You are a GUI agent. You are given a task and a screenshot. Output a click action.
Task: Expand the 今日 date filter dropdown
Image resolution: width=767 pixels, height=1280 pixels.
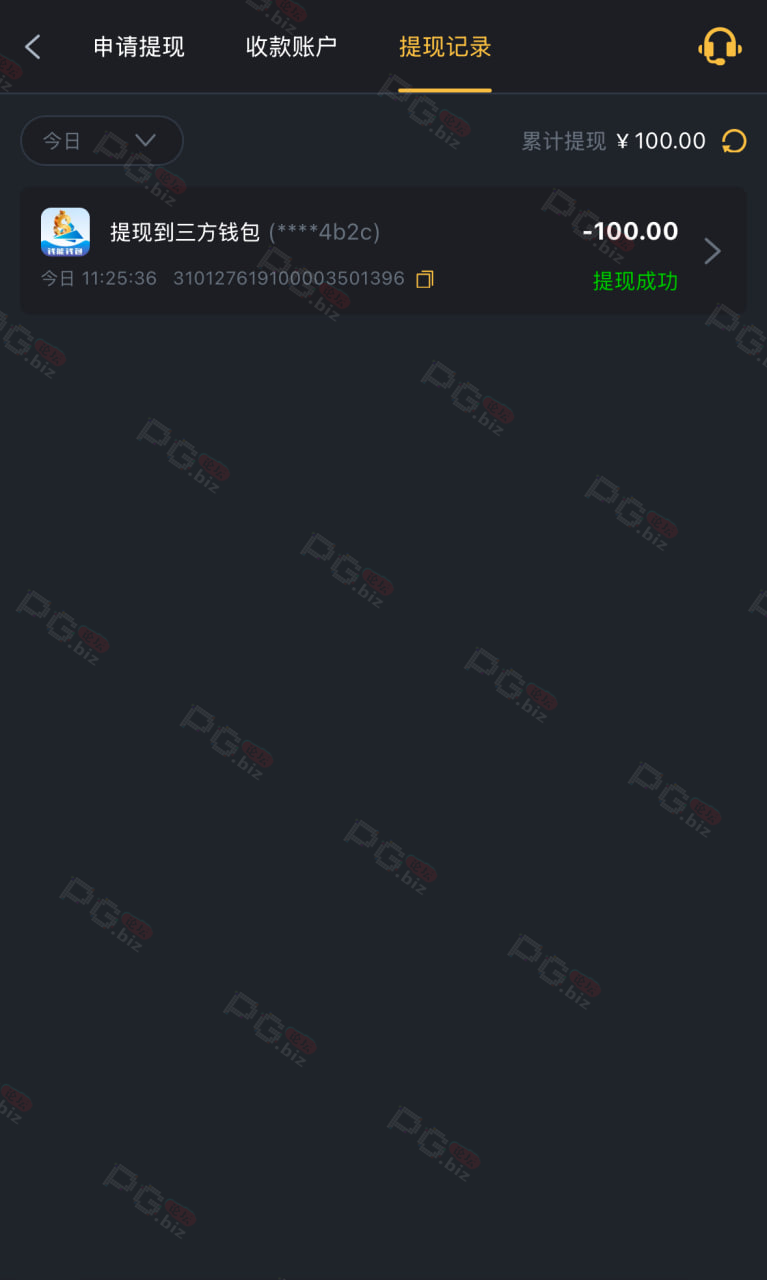coord(102,141)
